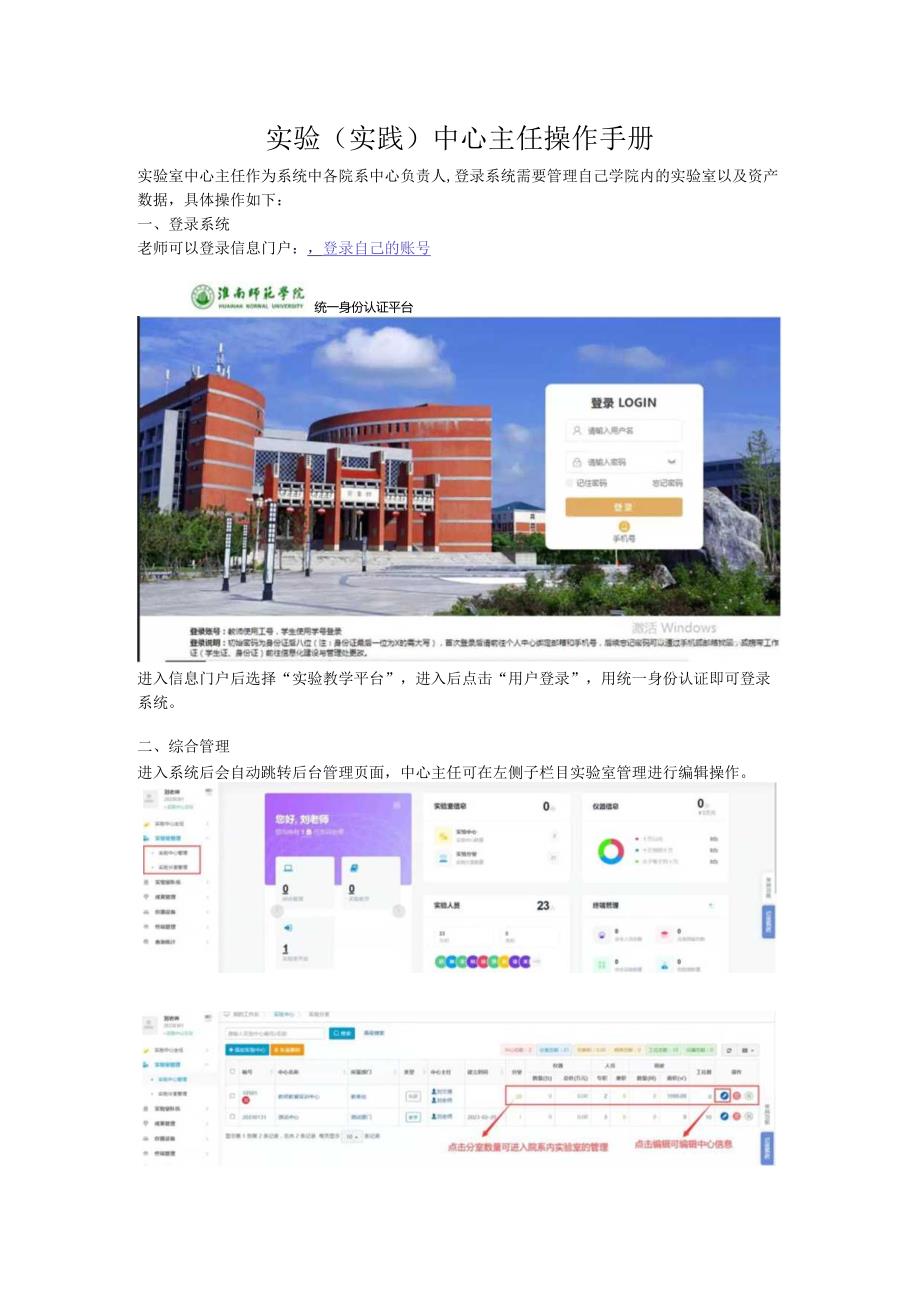Image resolution: width=920 pixels, height=1301 pixels.
Task: Click the book icon on the dashboard card
Action: [354, 867]
